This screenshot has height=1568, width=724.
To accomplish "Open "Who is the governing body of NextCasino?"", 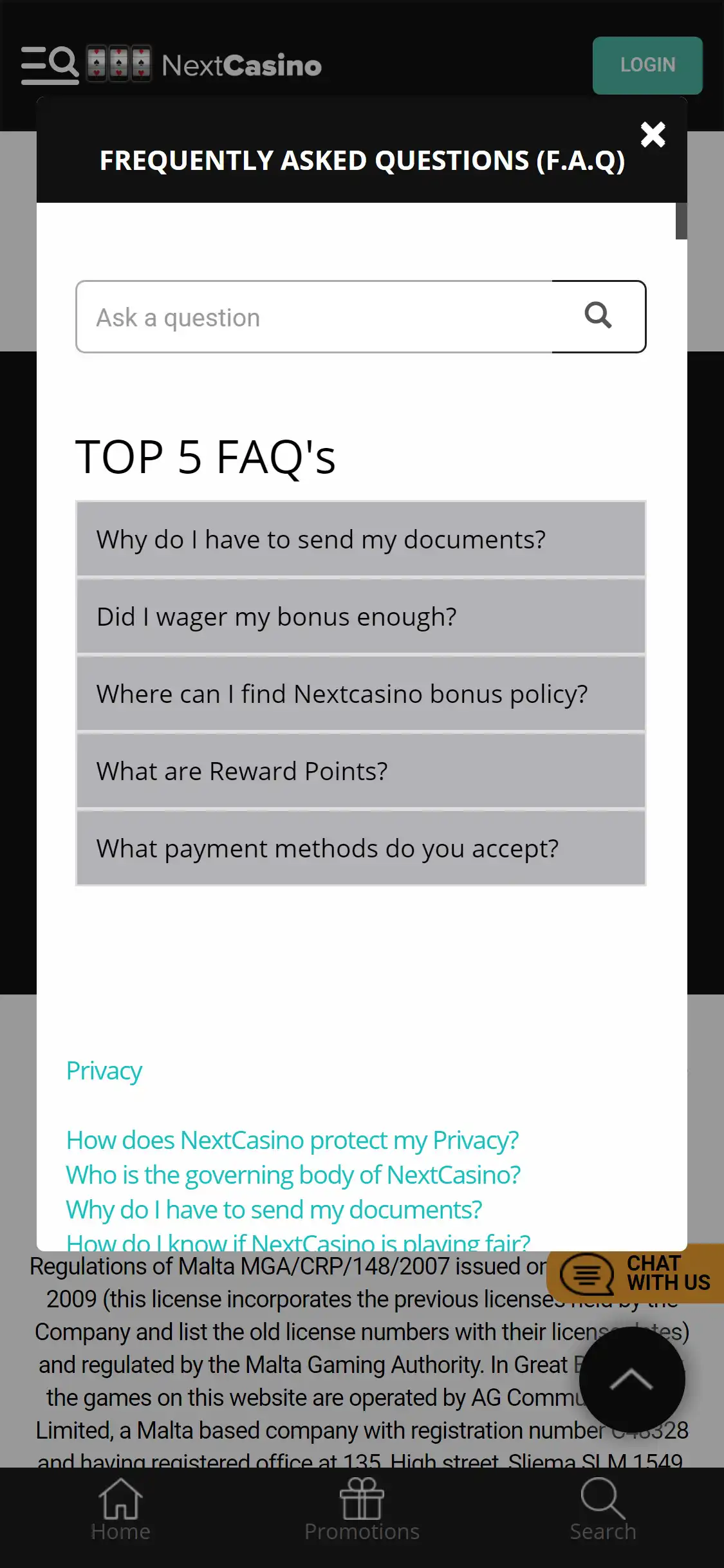I will [x=293, y=1175].
